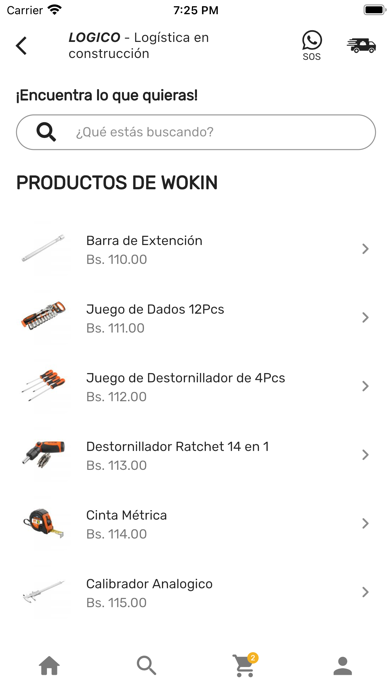Go to the profile tab

(x=343, y=666)
